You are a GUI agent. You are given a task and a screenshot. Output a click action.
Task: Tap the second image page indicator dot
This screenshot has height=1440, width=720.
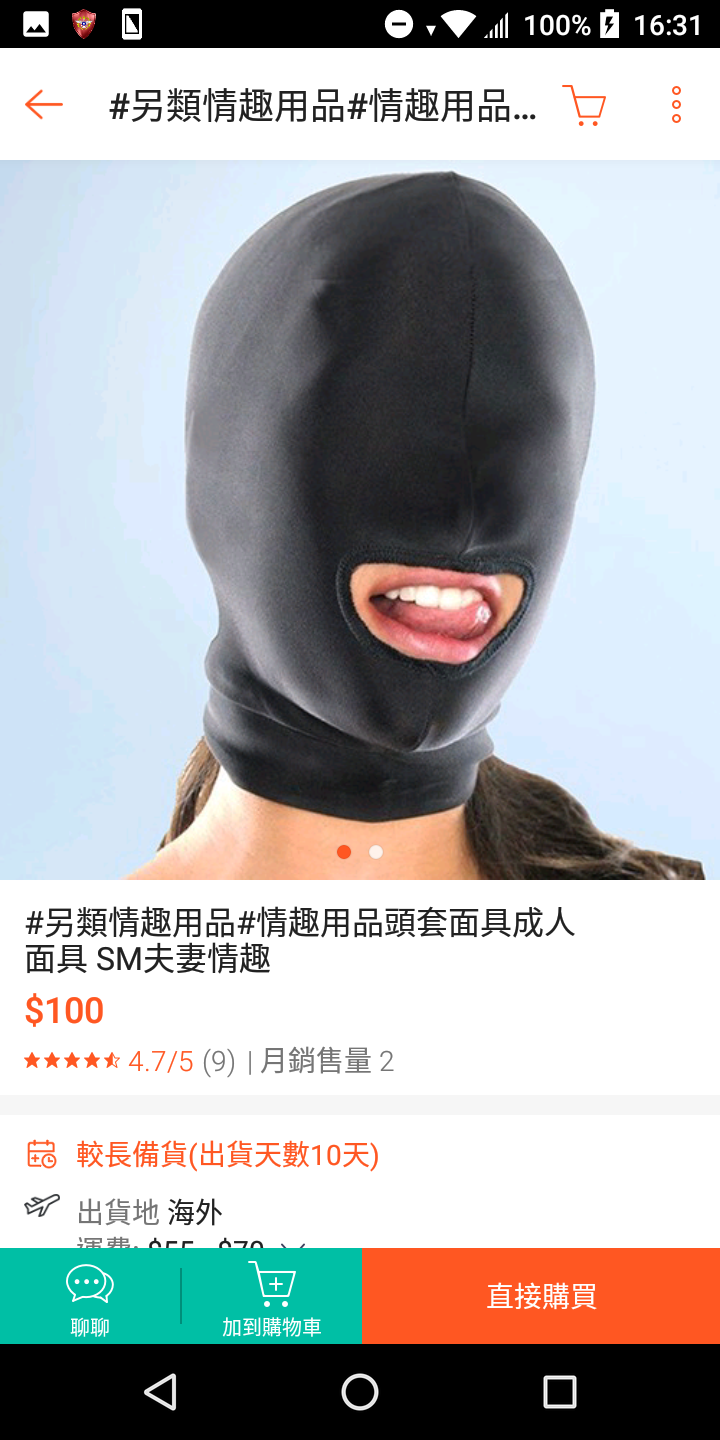click(376, 852)
